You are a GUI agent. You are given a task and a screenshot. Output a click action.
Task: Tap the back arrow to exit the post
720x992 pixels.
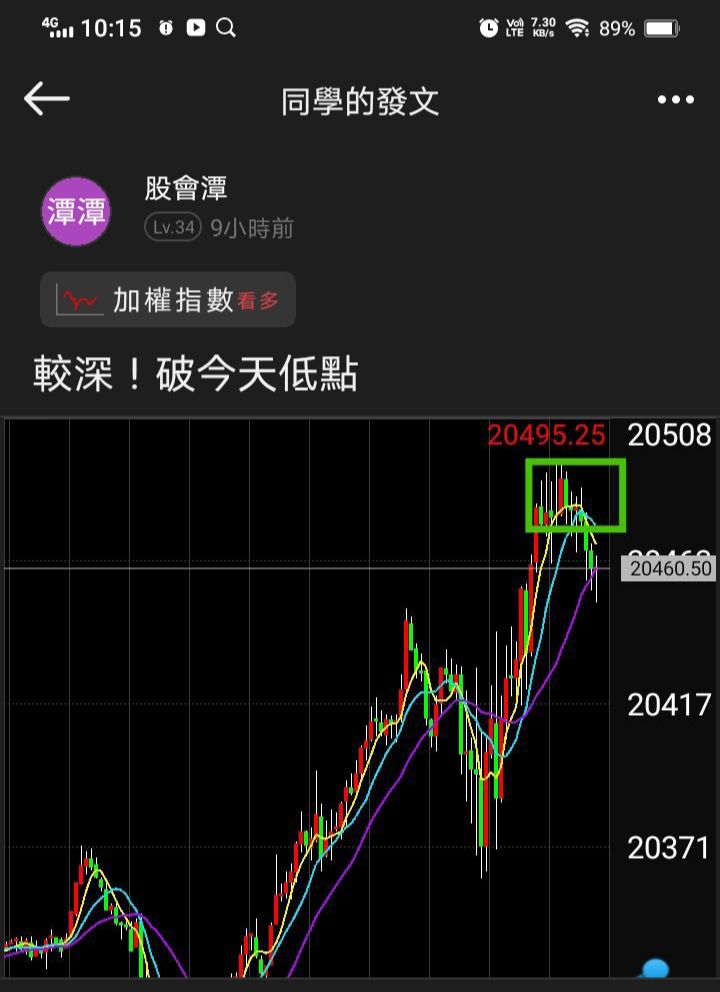click(44, 99)
